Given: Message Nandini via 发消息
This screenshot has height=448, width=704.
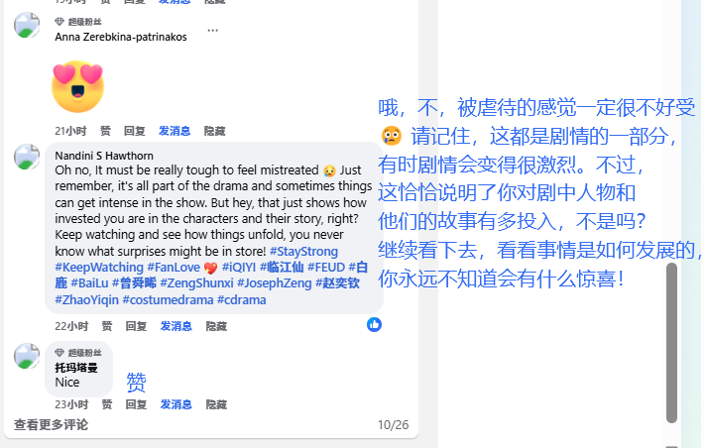Looking at the screenshot, I should (x=174, y=326).
